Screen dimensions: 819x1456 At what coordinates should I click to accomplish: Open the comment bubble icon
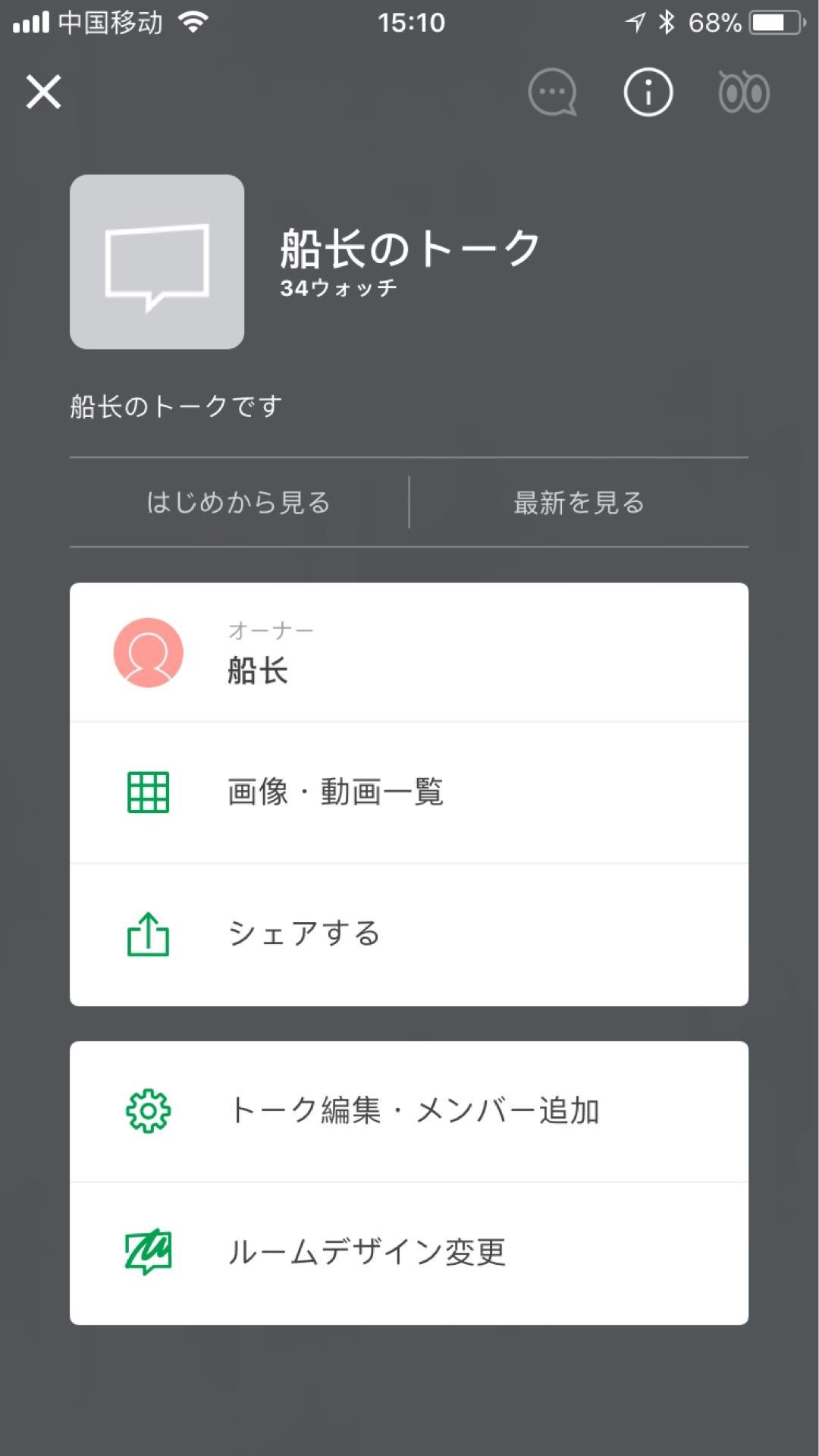[x=552, y=92]
